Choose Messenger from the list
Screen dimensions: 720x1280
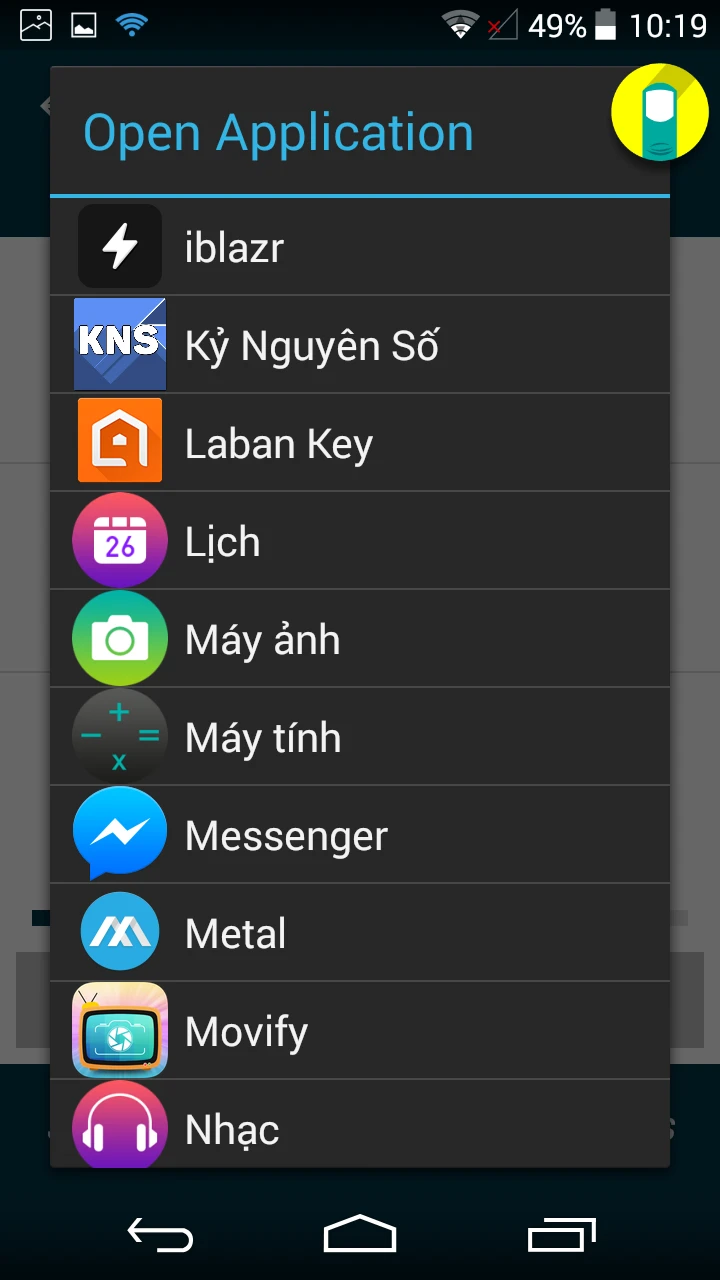[360, 835]
